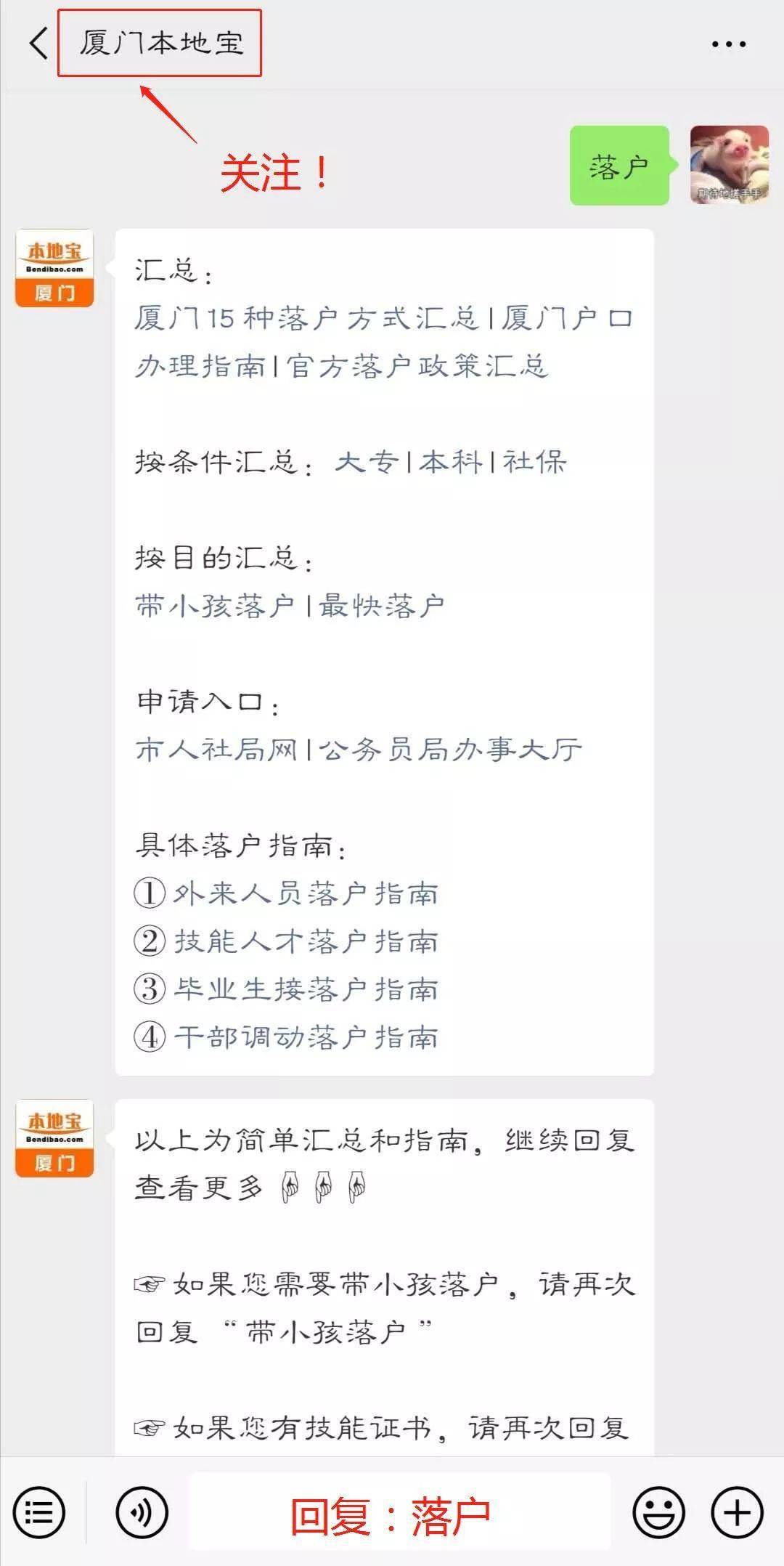
Task: Open ④ 干部调动落户指南
Action: (x=305, y=1037)
